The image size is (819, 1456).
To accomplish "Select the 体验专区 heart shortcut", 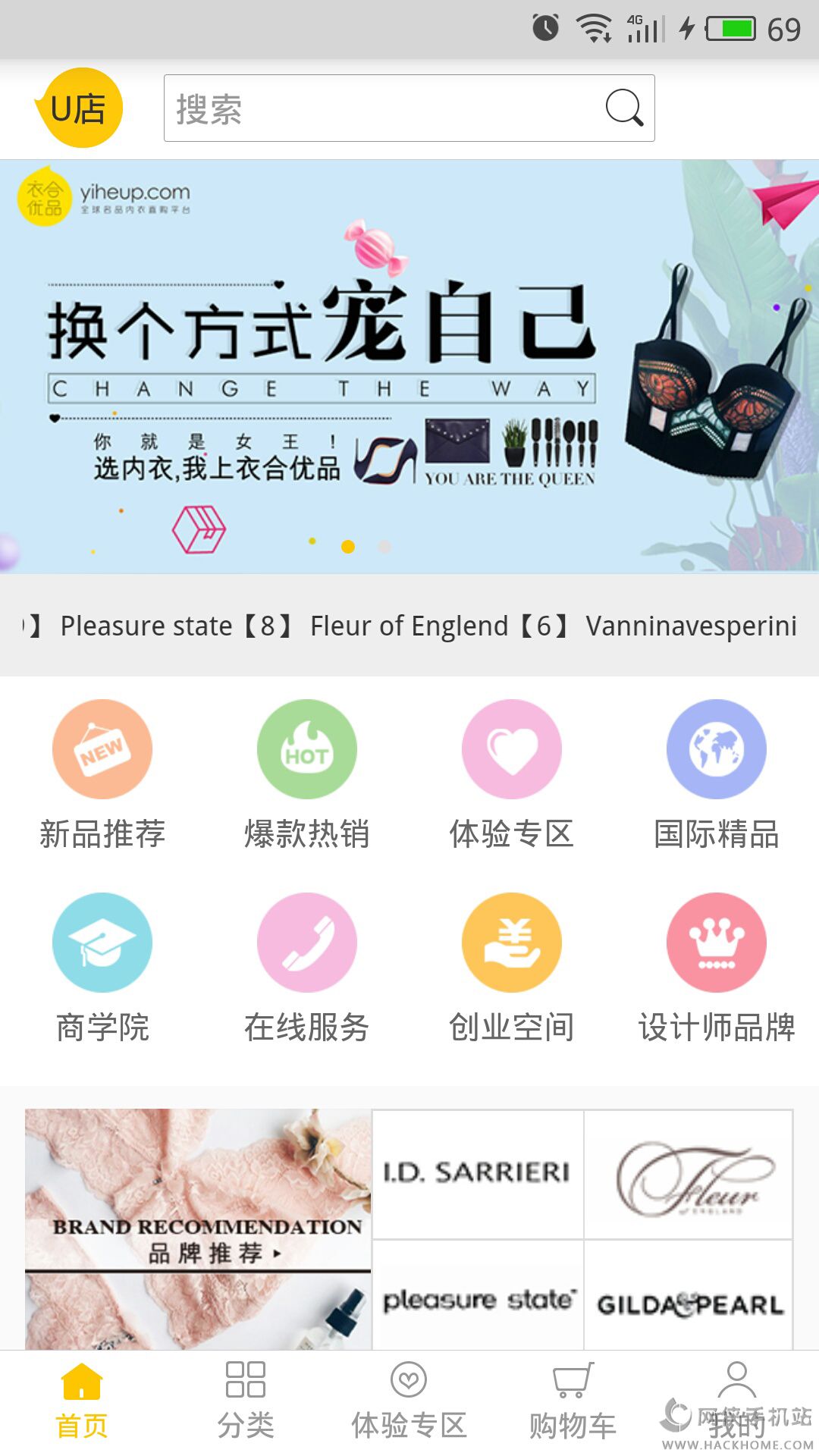I will [512, 774].
